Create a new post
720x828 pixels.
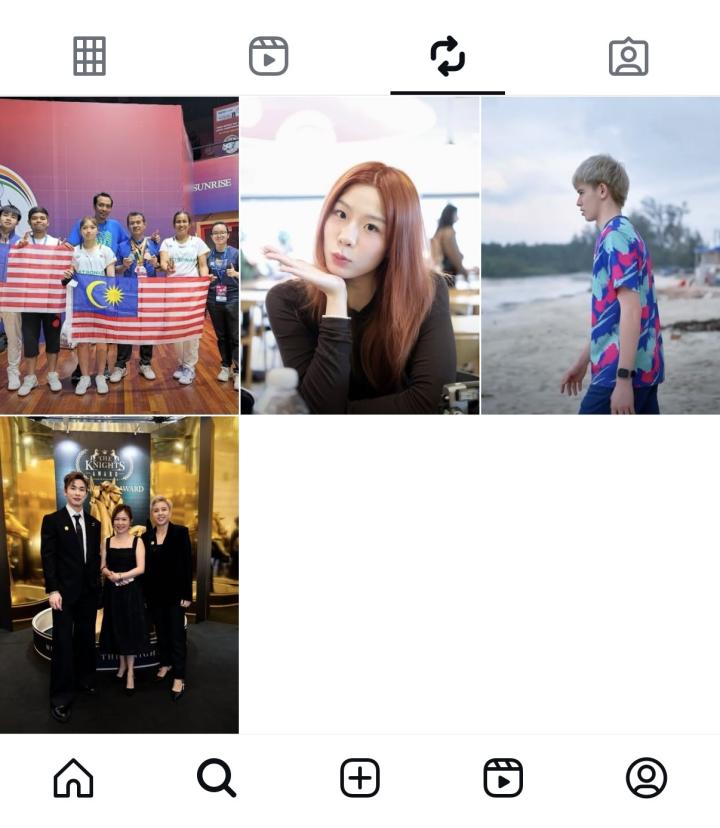[360, 777]
